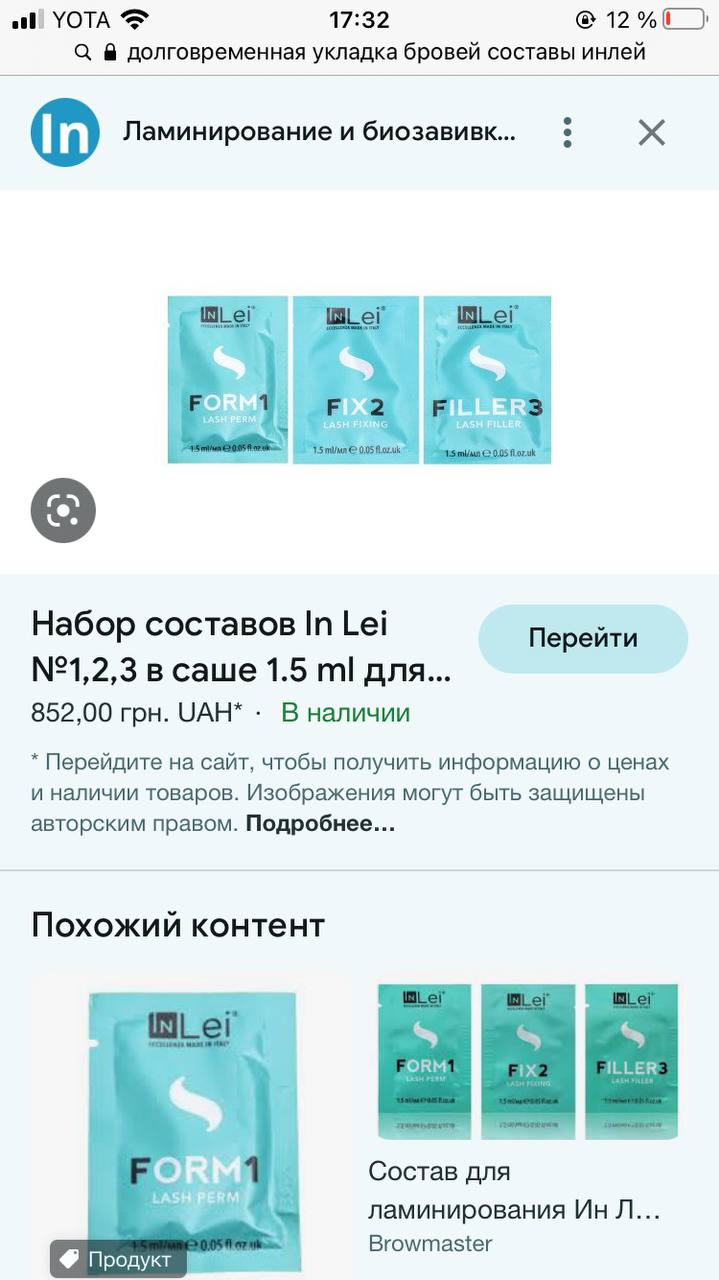Open the Form 1 Продукт similar result

pos(192,1127)
